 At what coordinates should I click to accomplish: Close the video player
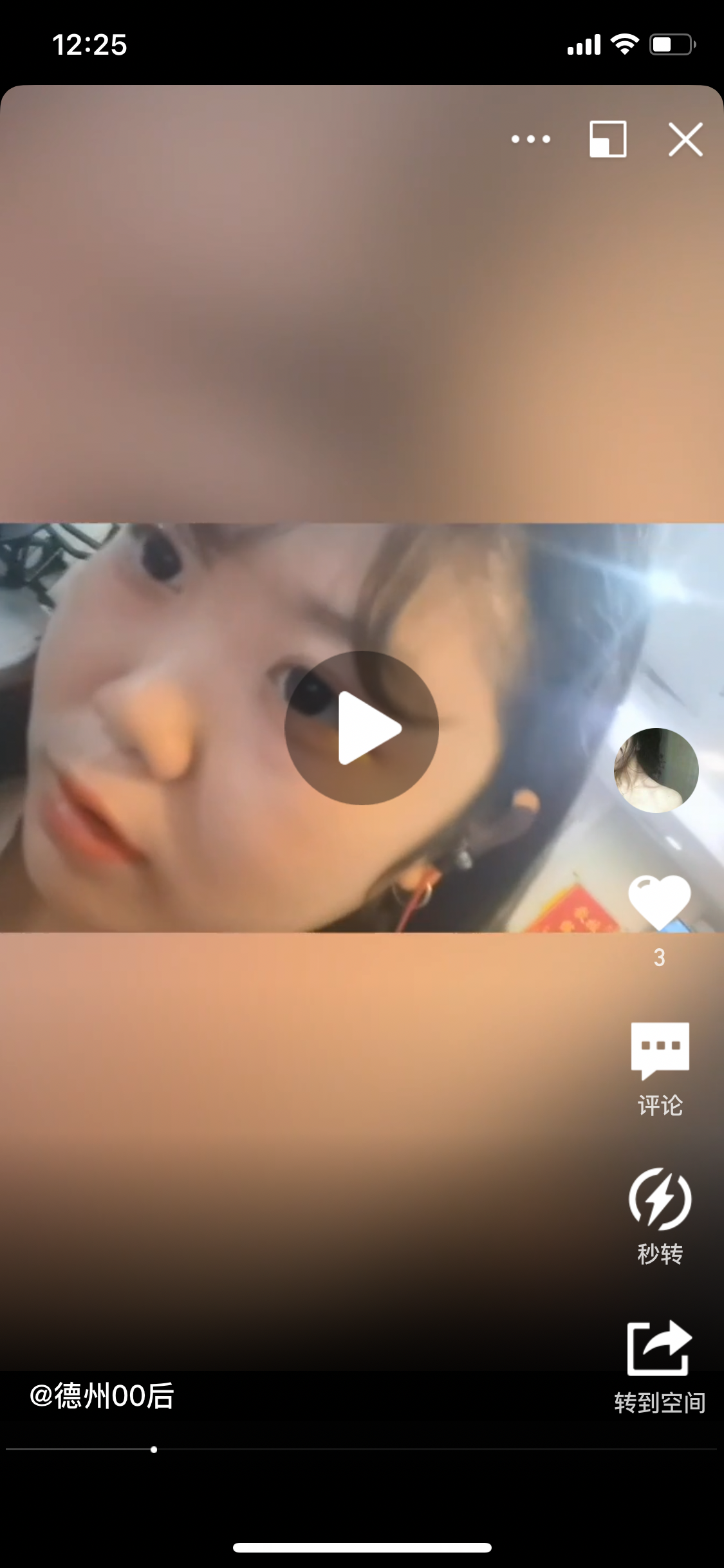[x=685, y=139]
